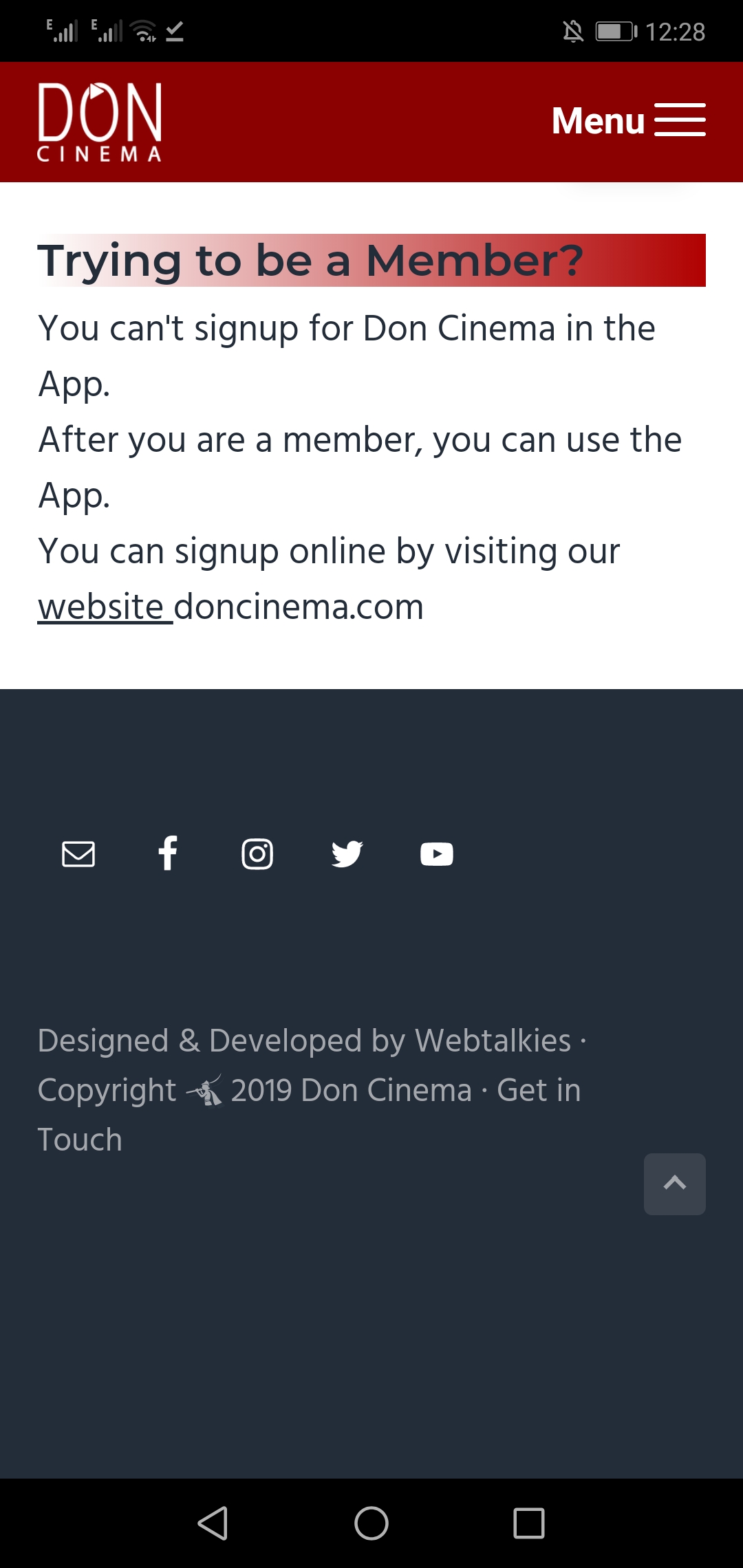Screen dimensions: 743x1568
Task: Visit the Facebook page icon
Action: pyautogui.click(x=168, y=854)
